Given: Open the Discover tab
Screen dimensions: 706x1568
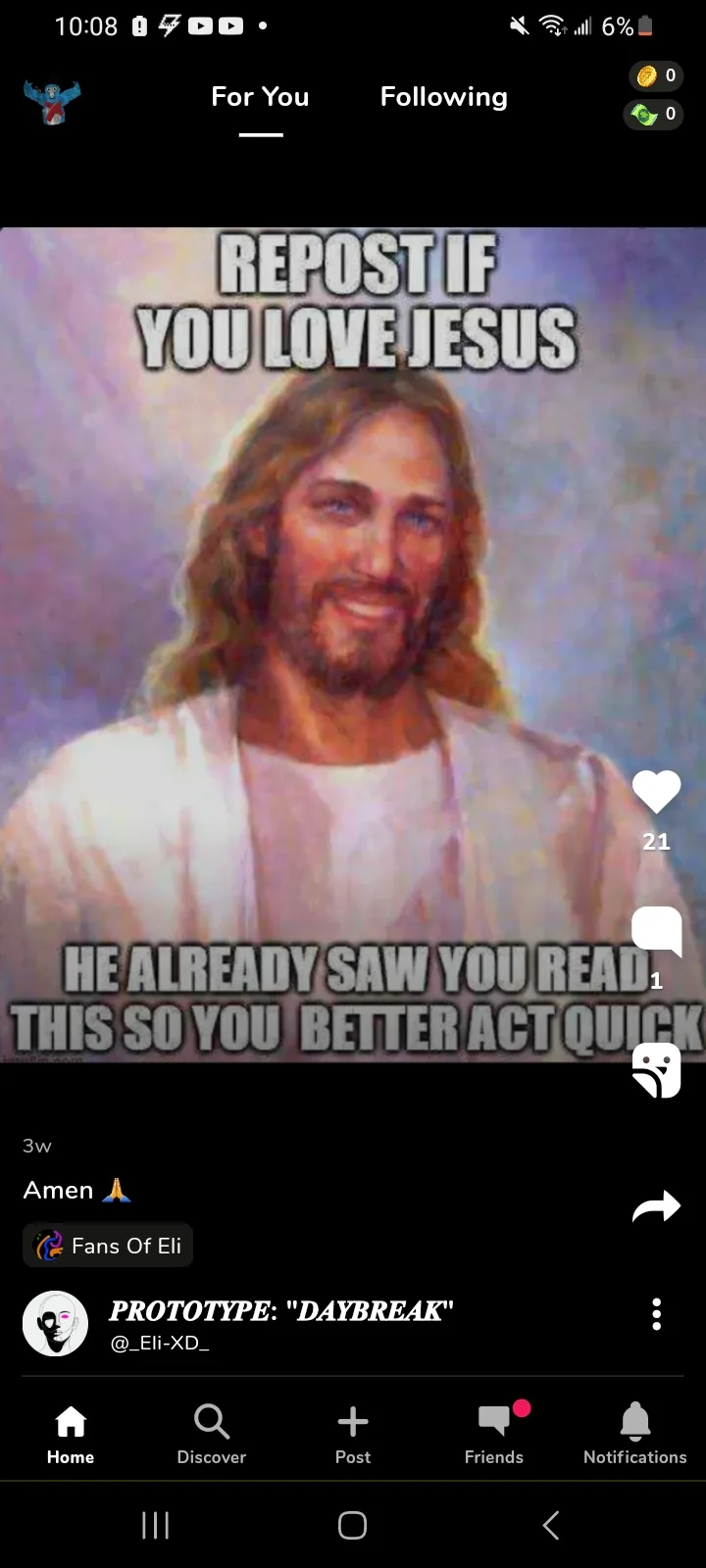Looking at the screenshot, I should coord(211,1434).
